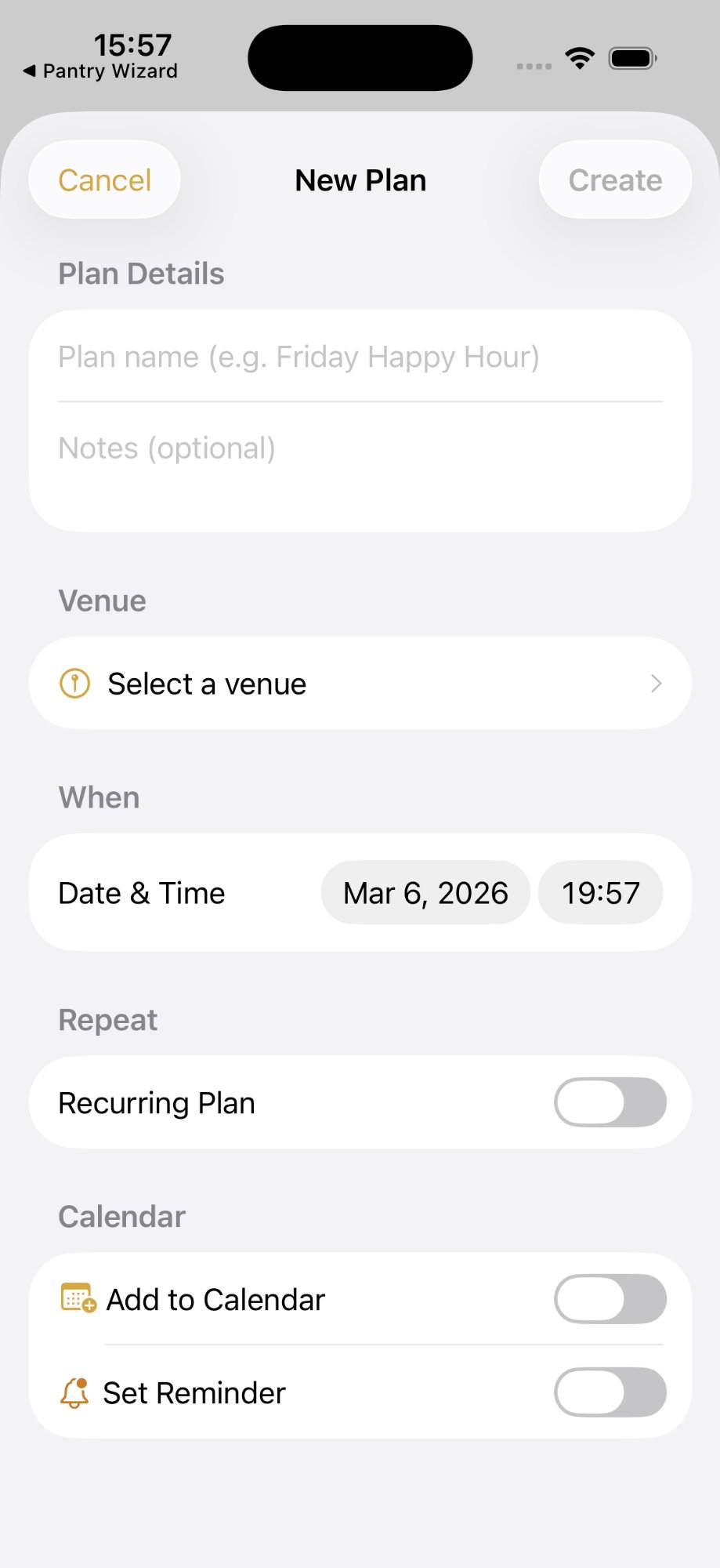This screenshot has width=720, height=1568.
Task: Tap the cellular signal dots
Action: [x=534, y=66]
